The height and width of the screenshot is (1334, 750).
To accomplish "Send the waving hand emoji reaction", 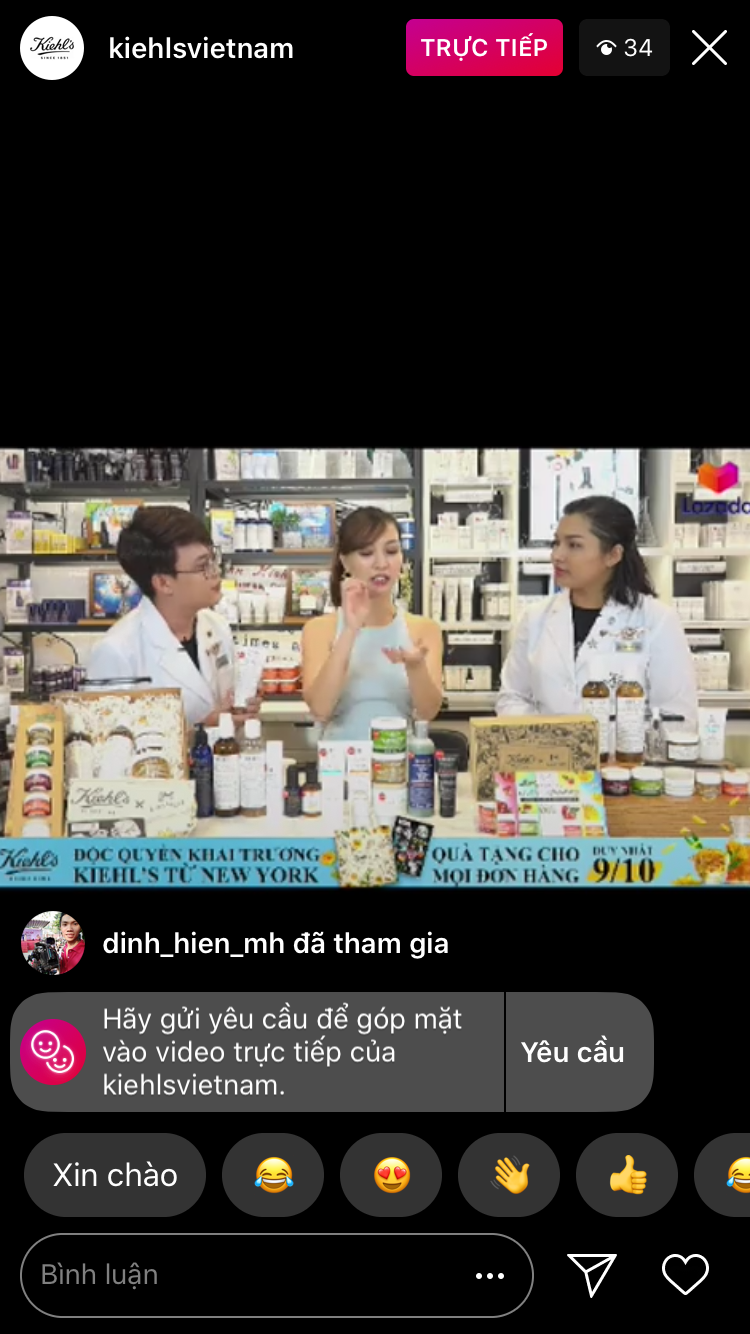I will [509, 1175].
